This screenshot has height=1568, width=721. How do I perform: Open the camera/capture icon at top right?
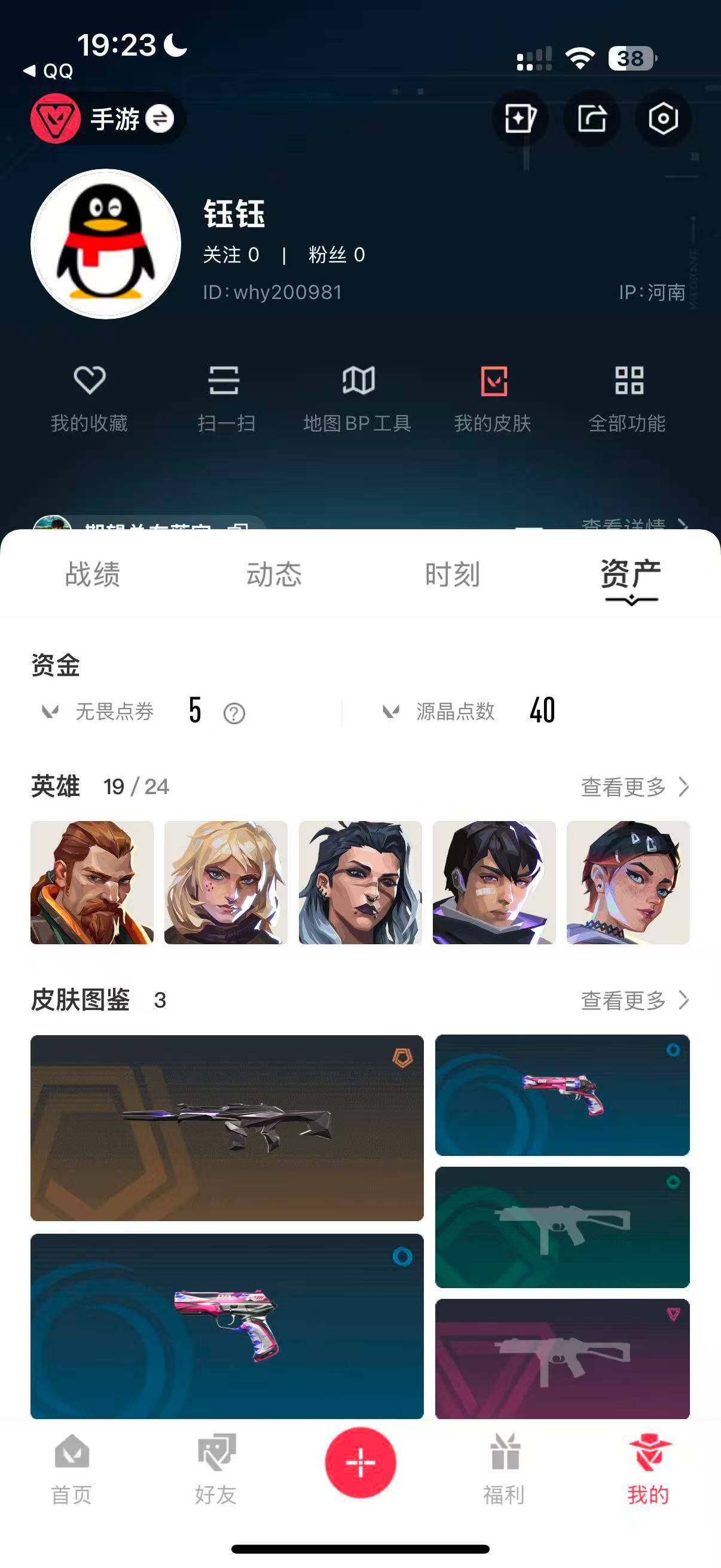(x=664, y=120)
